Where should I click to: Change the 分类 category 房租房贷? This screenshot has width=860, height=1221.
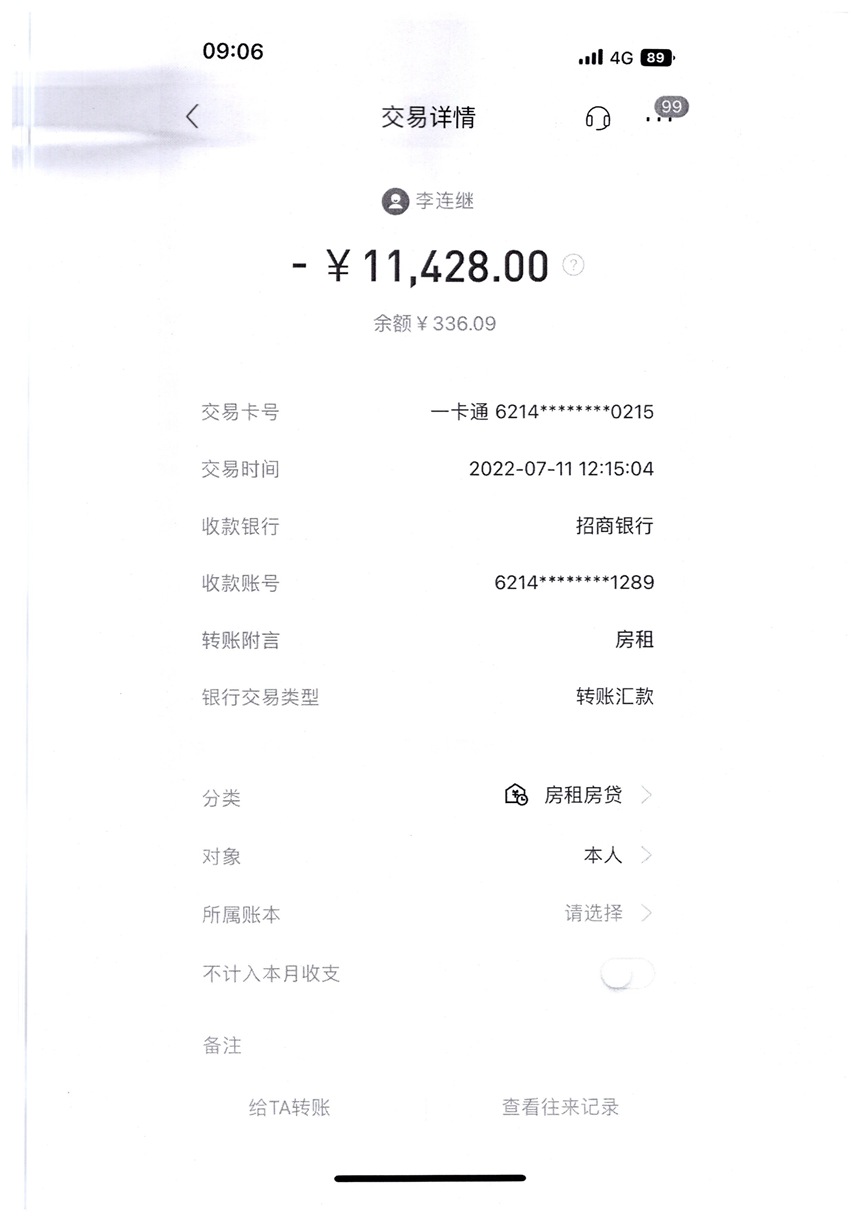[x=582, y=796]
